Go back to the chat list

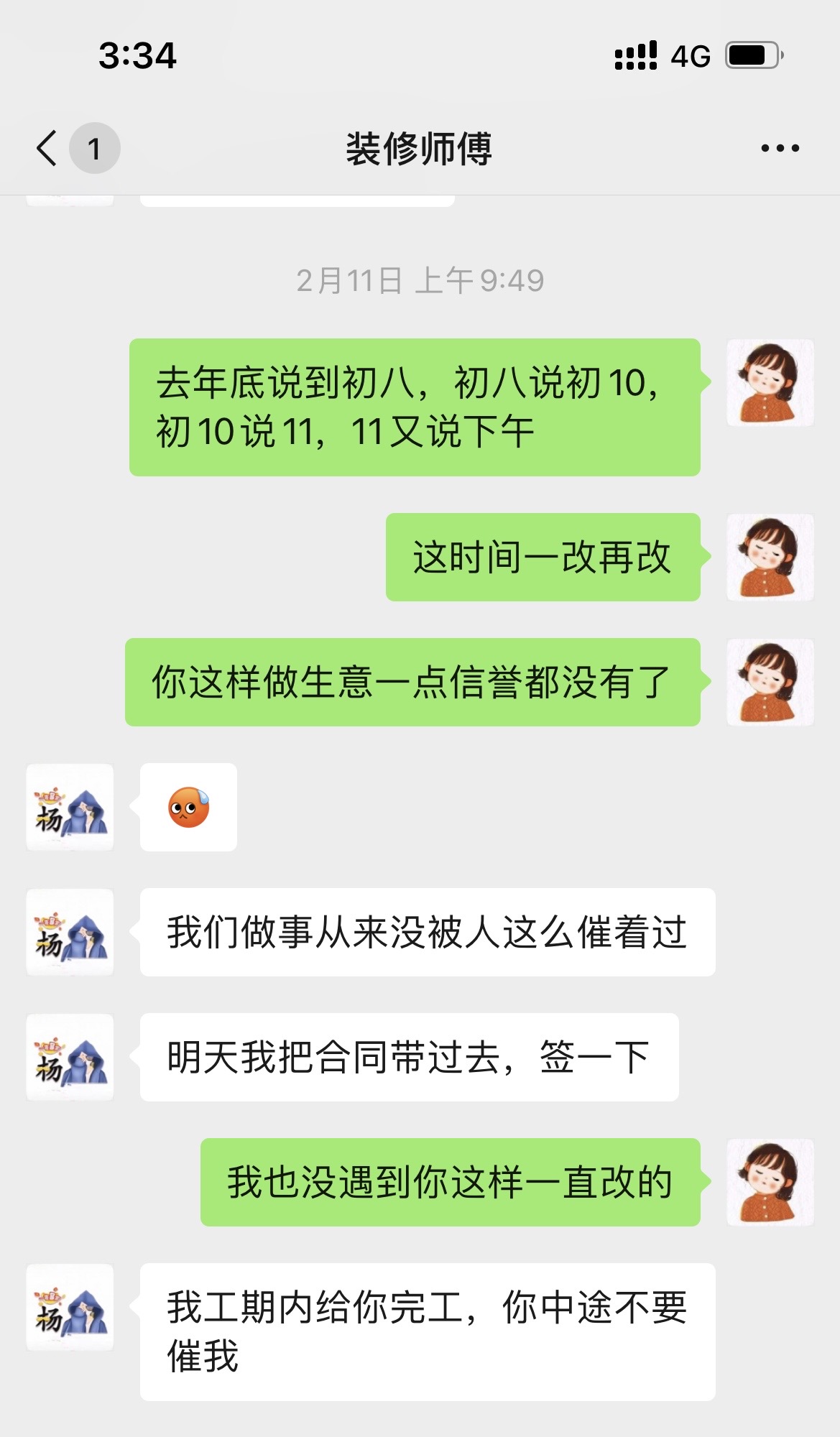point(47,149)
